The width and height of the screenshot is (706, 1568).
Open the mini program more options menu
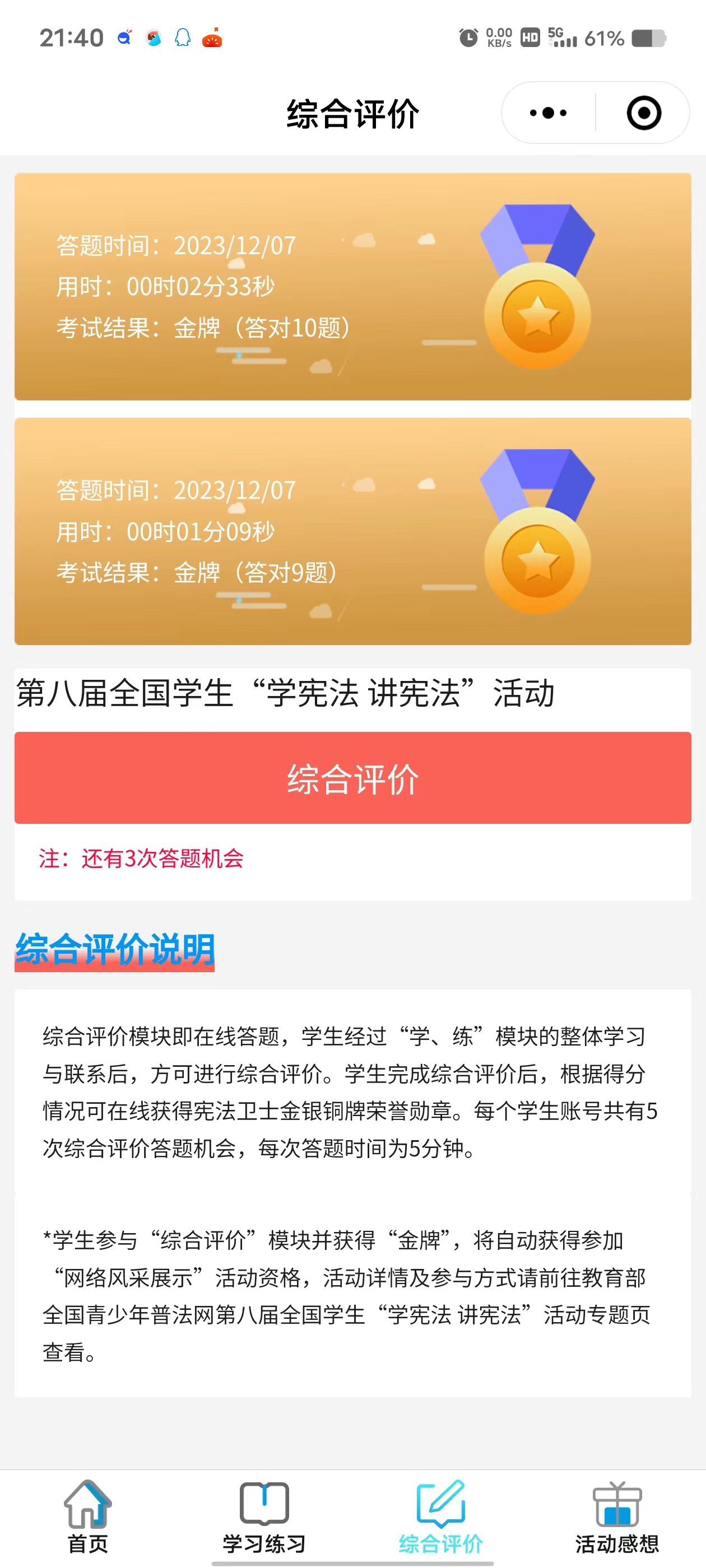[547, 113]
